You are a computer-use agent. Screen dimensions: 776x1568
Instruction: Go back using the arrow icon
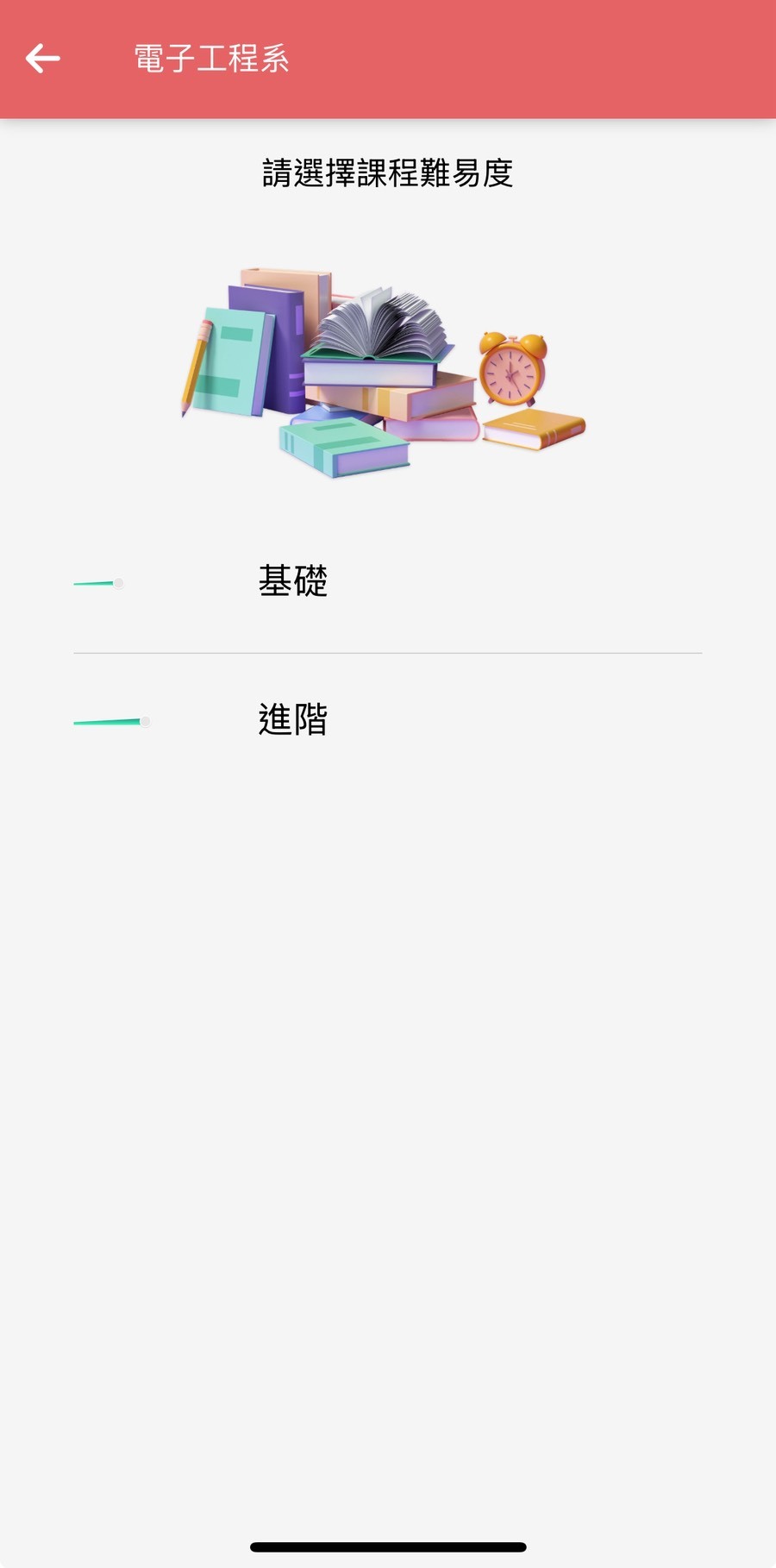43,59
